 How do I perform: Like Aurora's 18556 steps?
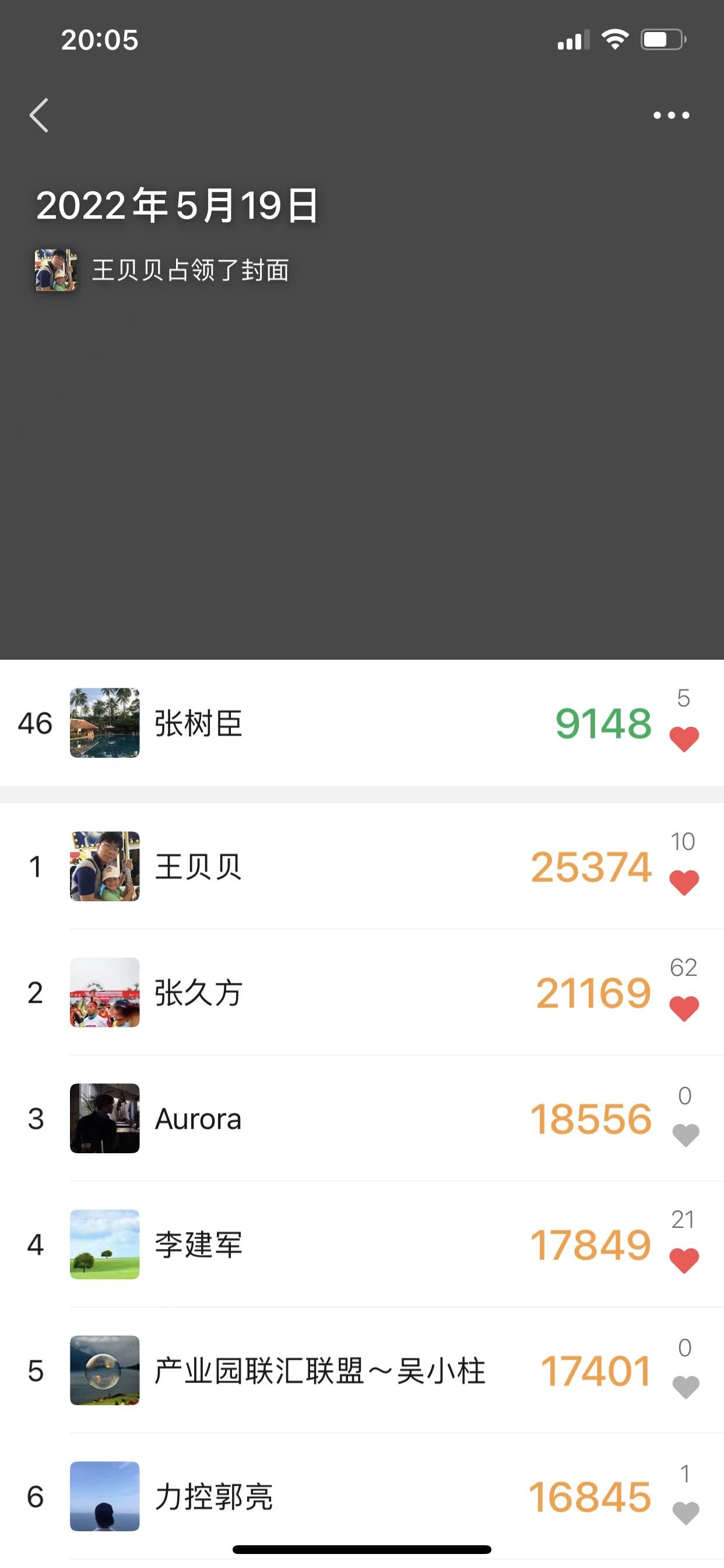click(x=685, y=1135)
